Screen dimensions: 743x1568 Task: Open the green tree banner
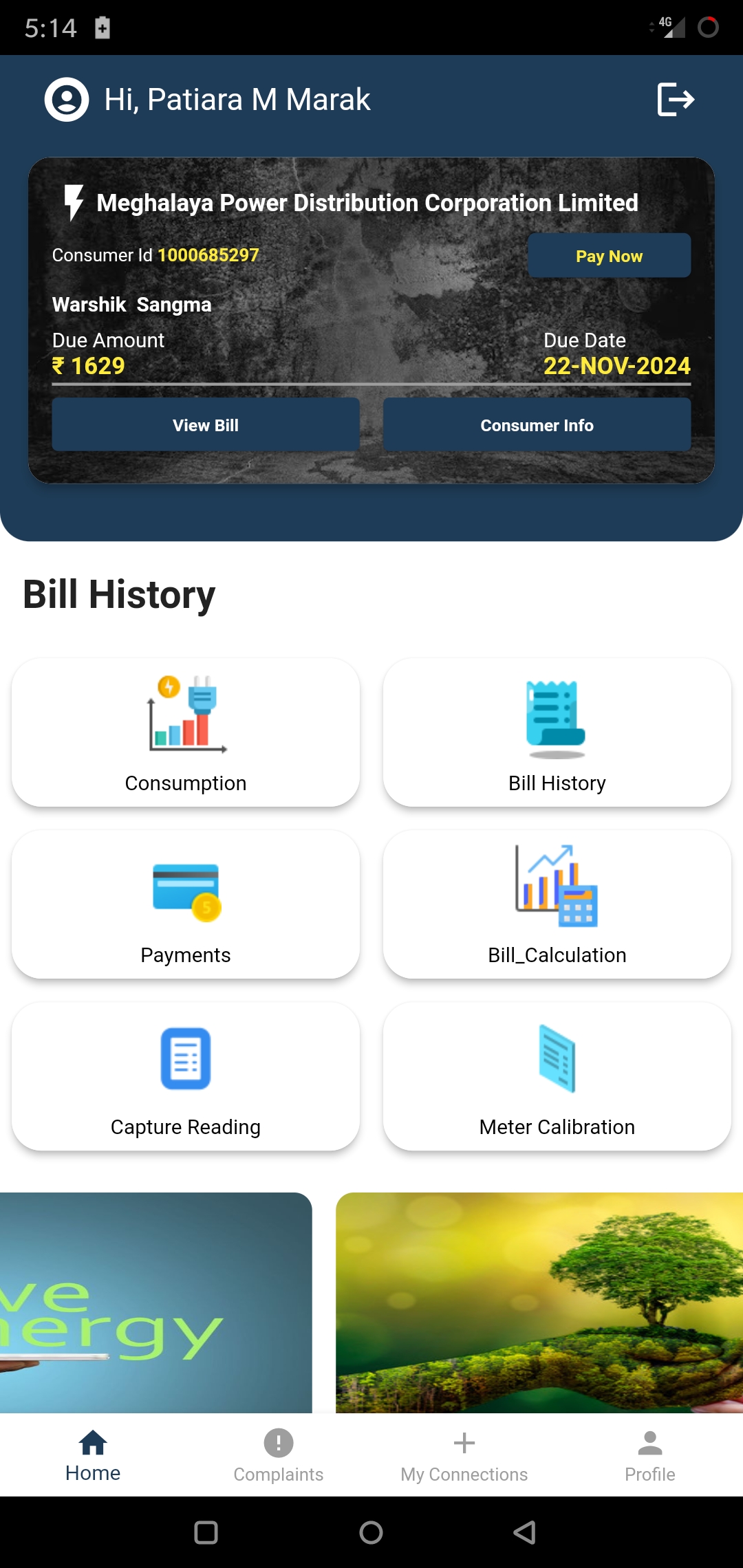539,1303
